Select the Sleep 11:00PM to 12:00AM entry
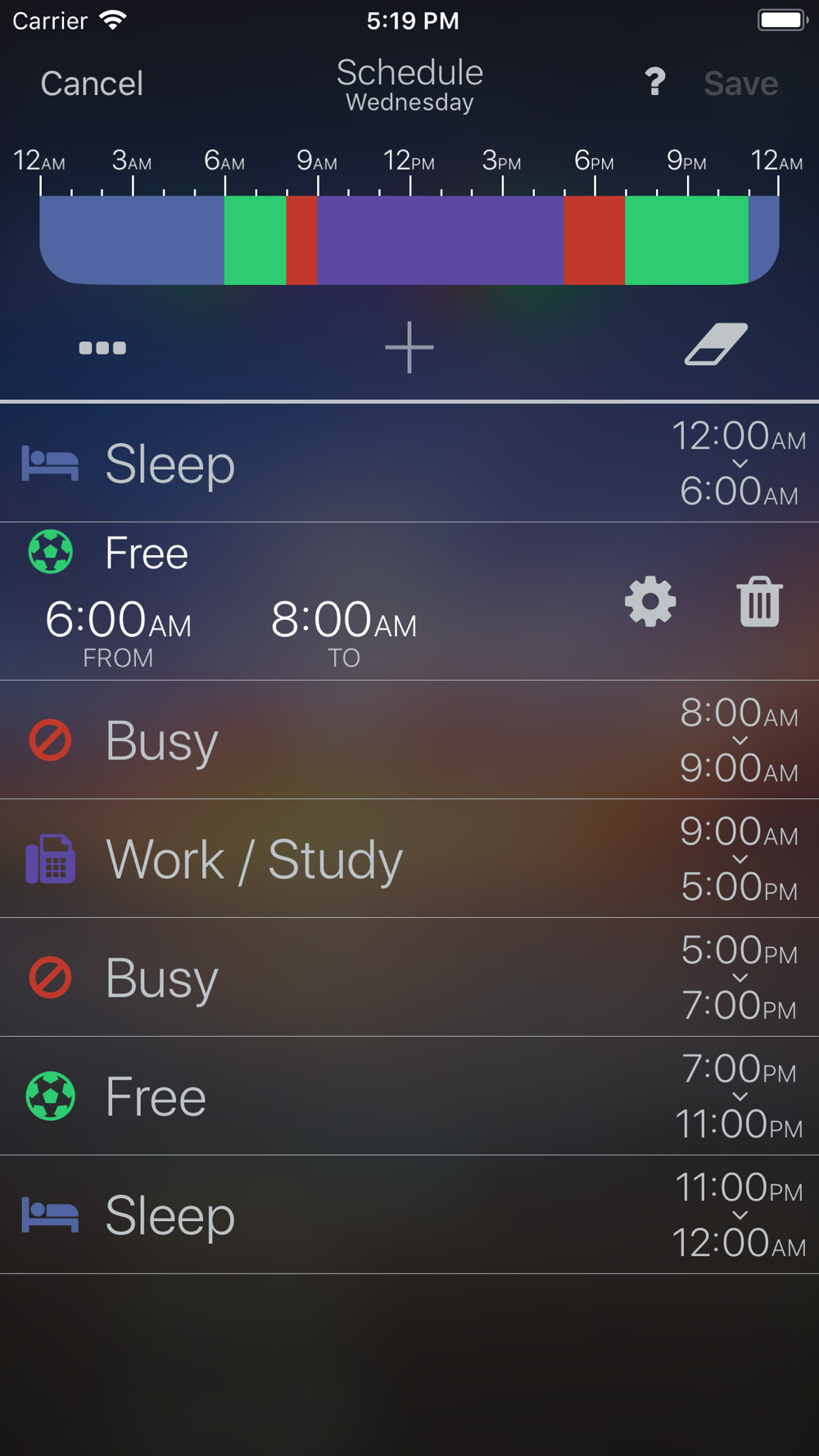This screenshot has width=819, height=1456. click(409, 1215)
